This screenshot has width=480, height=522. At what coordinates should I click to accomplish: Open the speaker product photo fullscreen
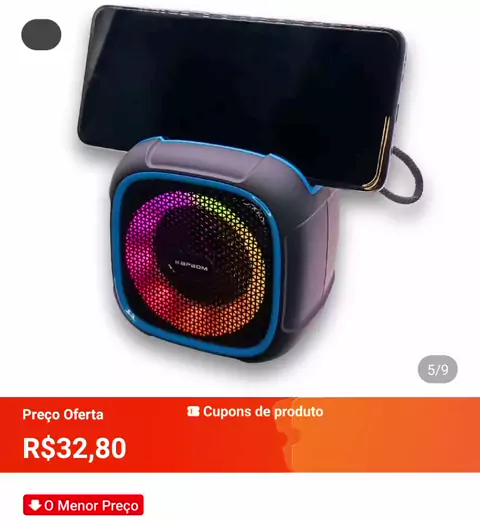point(240,198)
